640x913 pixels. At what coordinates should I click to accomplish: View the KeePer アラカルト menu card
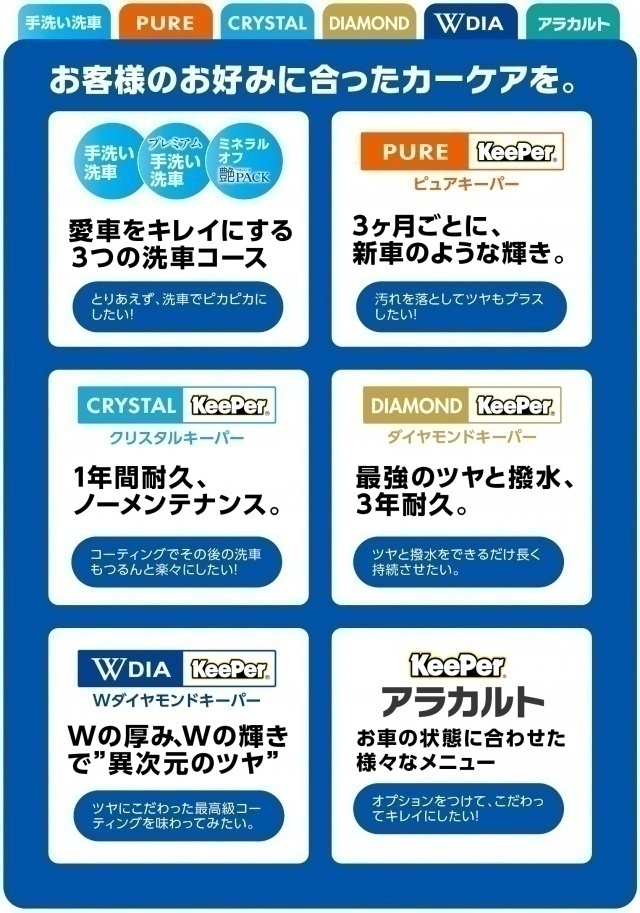click(x=461, y=746)
